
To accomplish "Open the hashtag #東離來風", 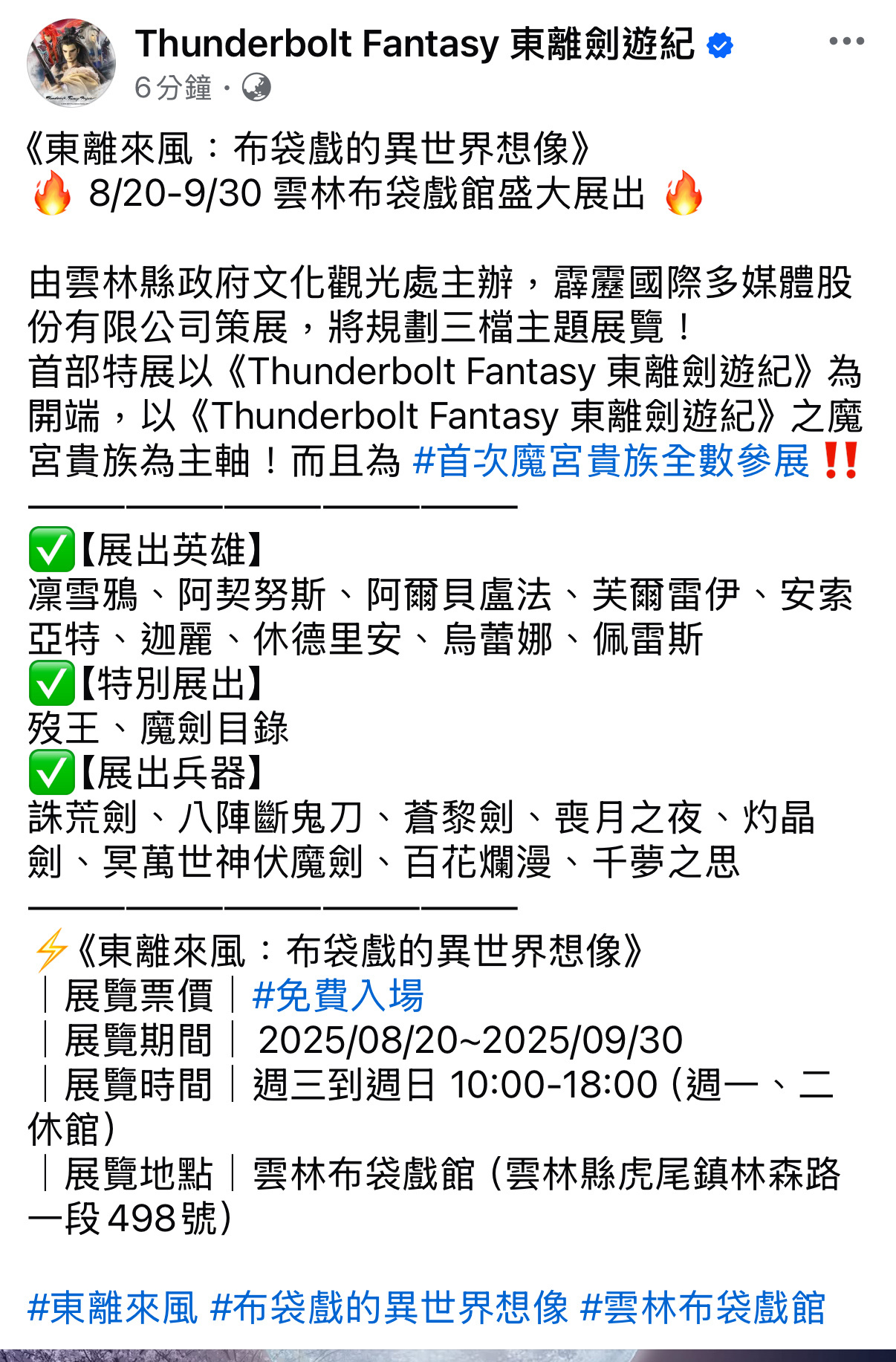I will click(x=113, y=1308).
